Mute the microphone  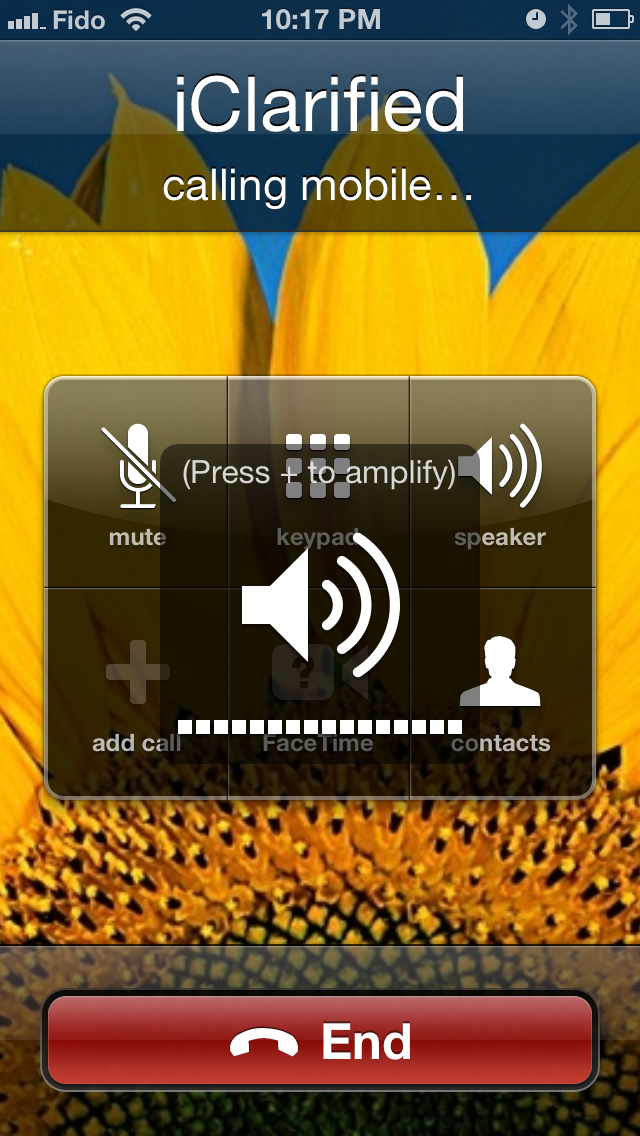coord(137,483)
